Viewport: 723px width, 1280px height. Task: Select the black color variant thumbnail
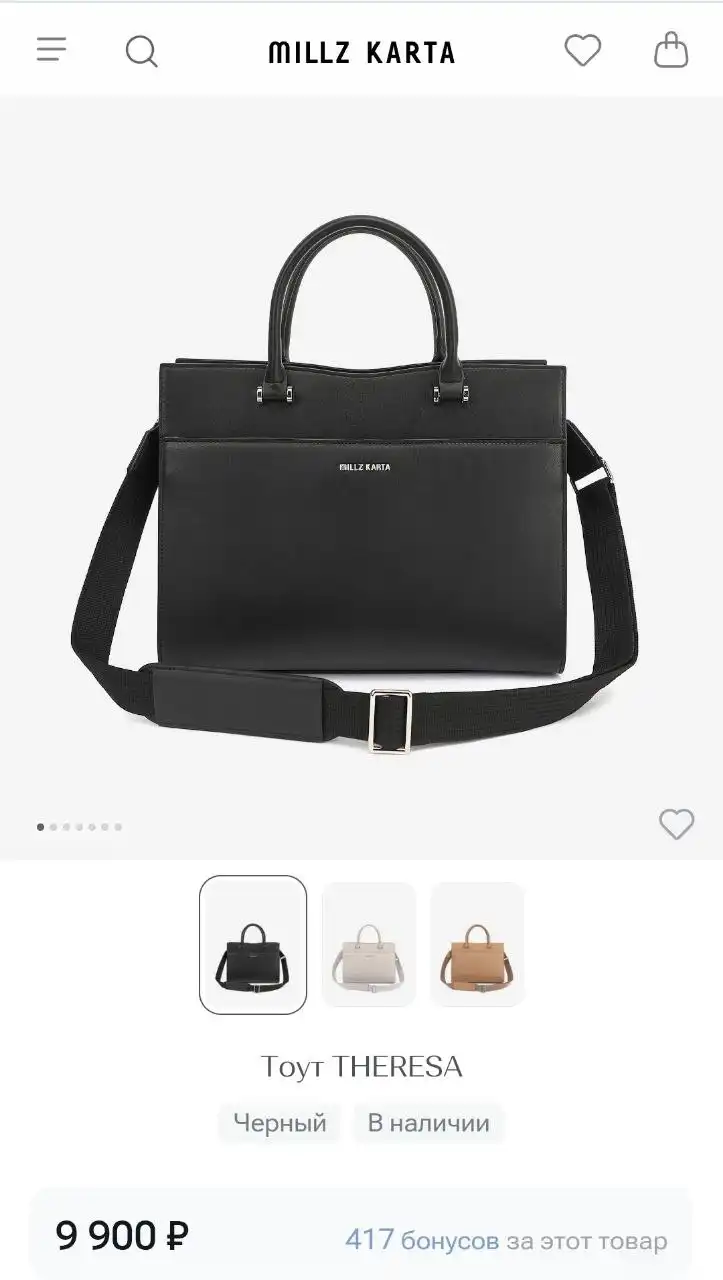253,945
